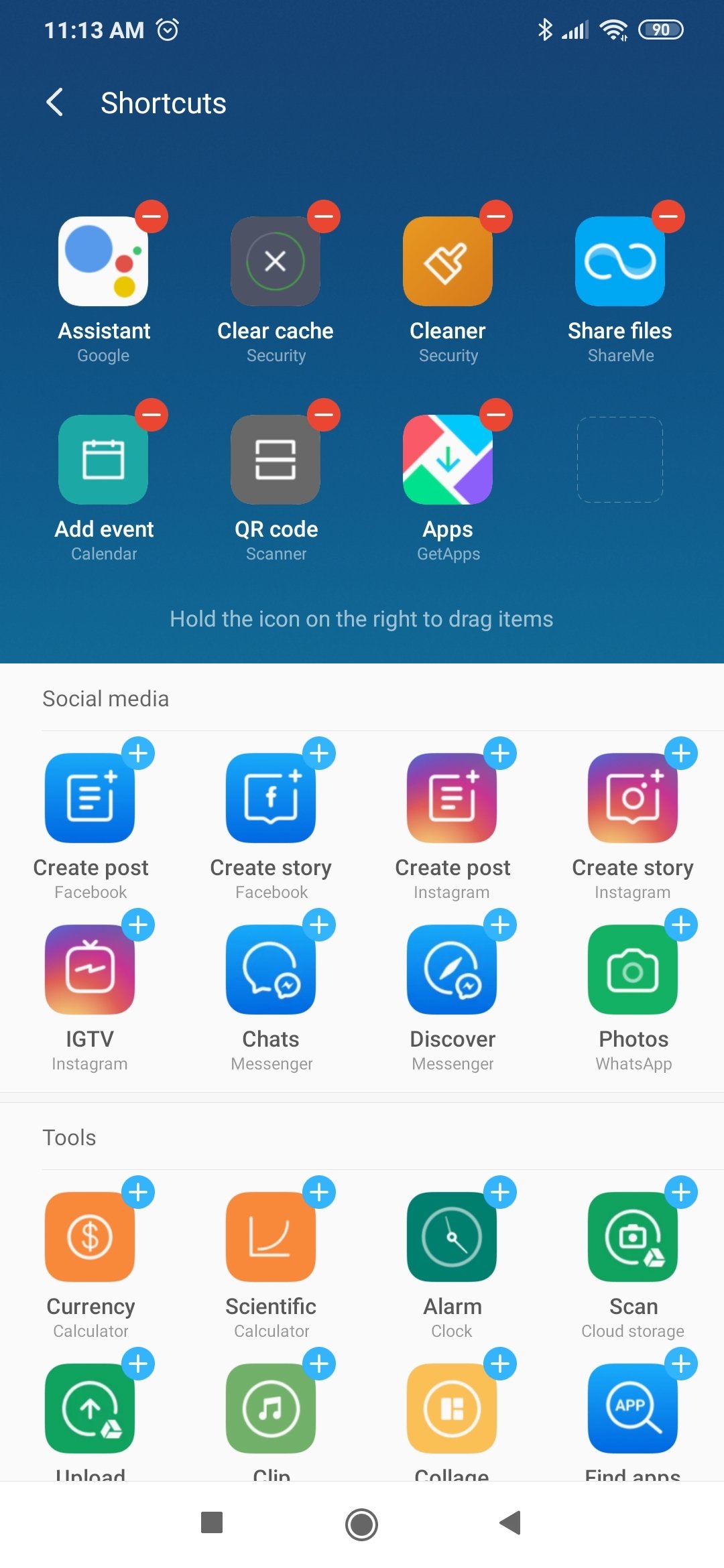
Task: Add Currency Calculator shortcut
Action: coord(138,1192)
